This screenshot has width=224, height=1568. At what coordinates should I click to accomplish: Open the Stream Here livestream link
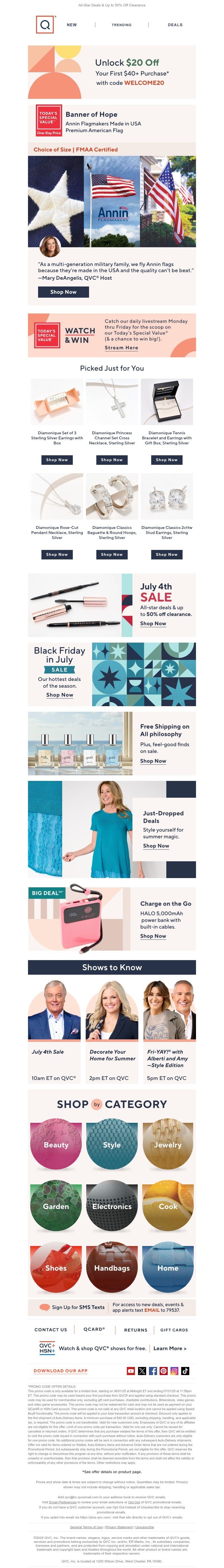point(121,347)
